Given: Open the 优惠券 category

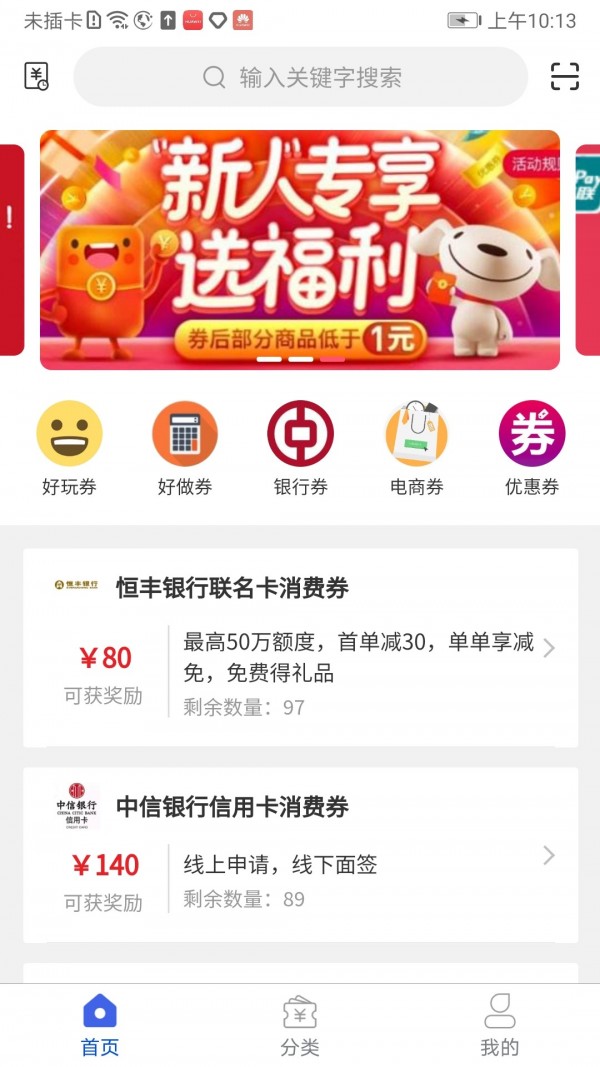Looking at the screenshot, I should [532, 448].
